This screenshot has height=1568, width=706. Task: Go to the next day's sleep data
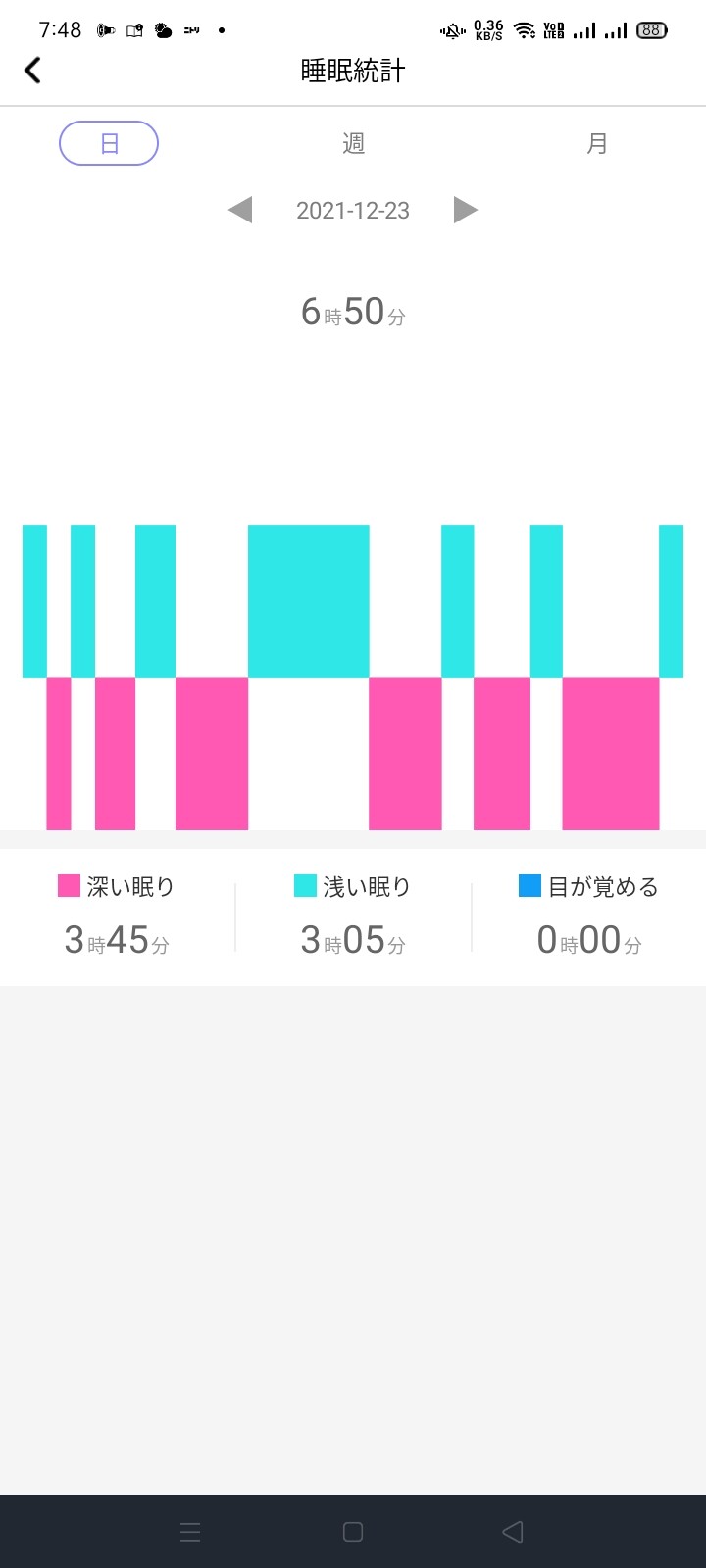tap(466, 210)
